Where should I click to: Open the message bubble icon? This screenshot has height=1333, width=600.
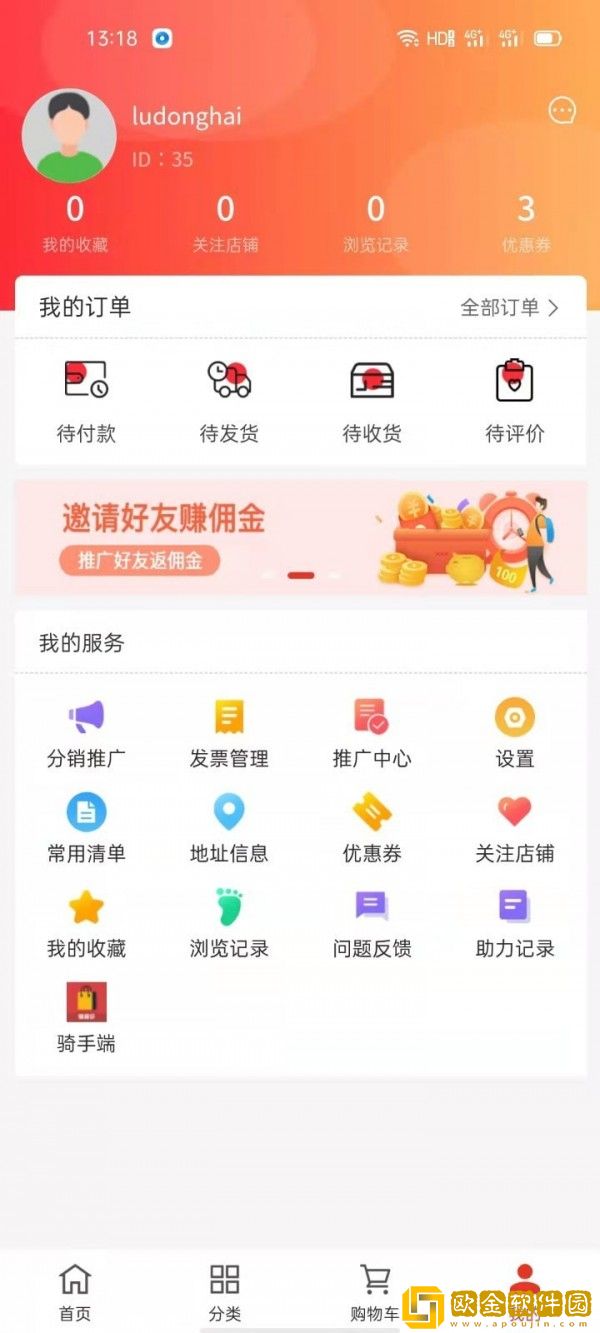pos(563,111)
